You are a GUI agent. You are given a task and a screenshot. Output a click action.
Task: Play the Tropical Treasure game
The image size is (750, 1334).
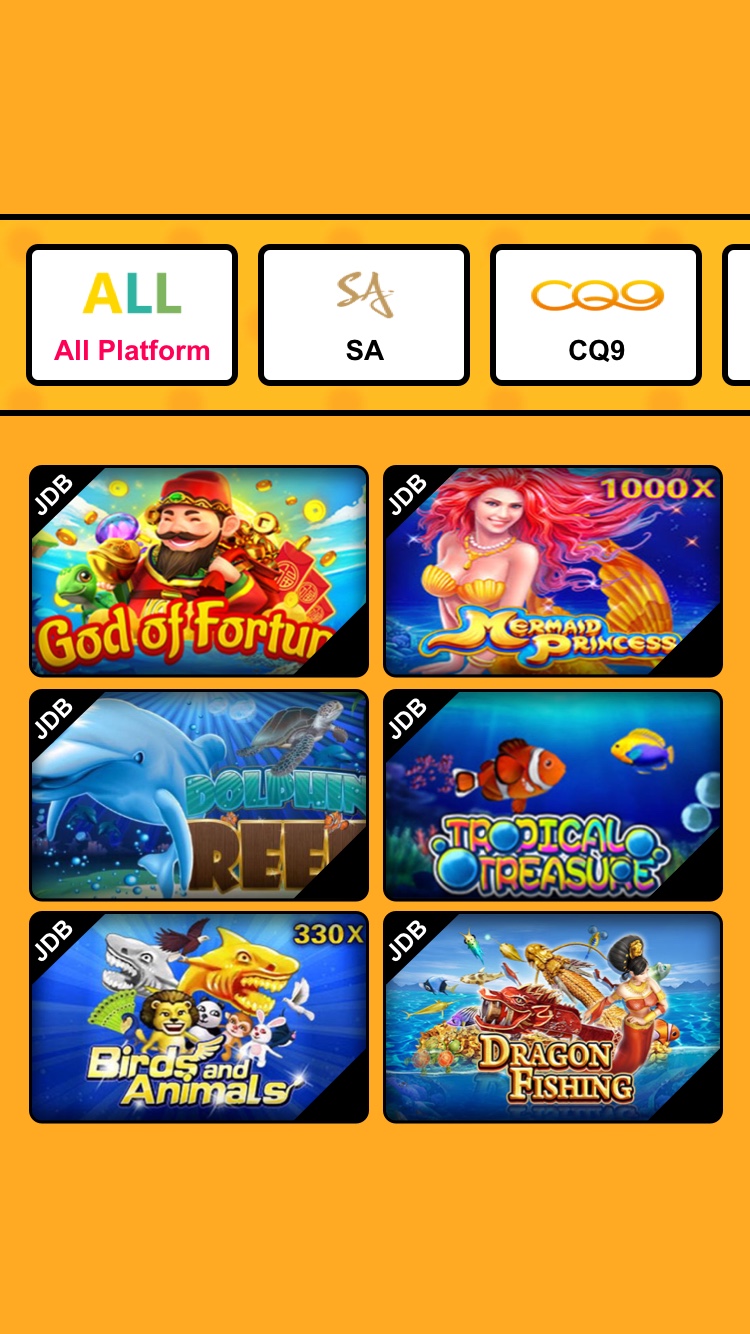tap(553, 795)
